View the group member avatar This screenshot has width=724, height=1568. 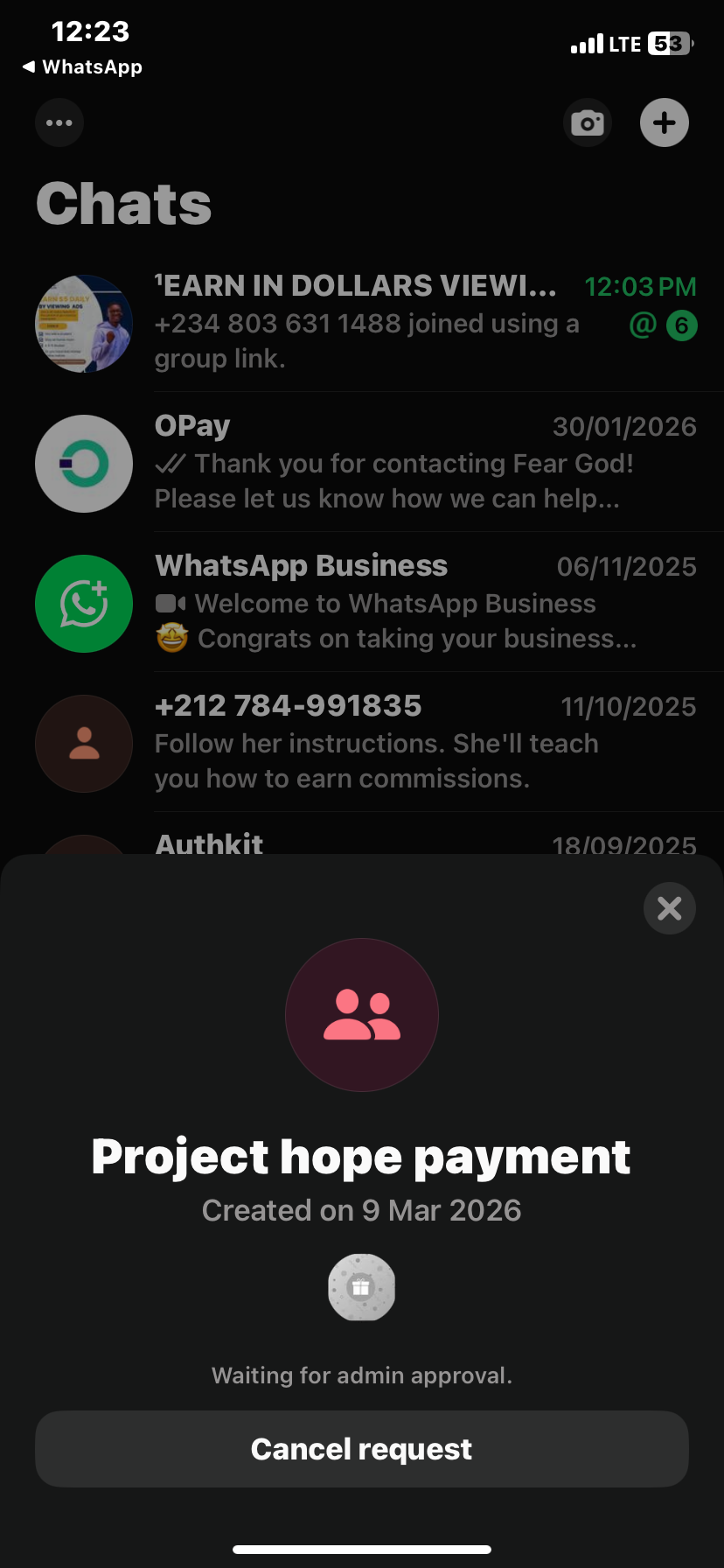[361, 1287]
